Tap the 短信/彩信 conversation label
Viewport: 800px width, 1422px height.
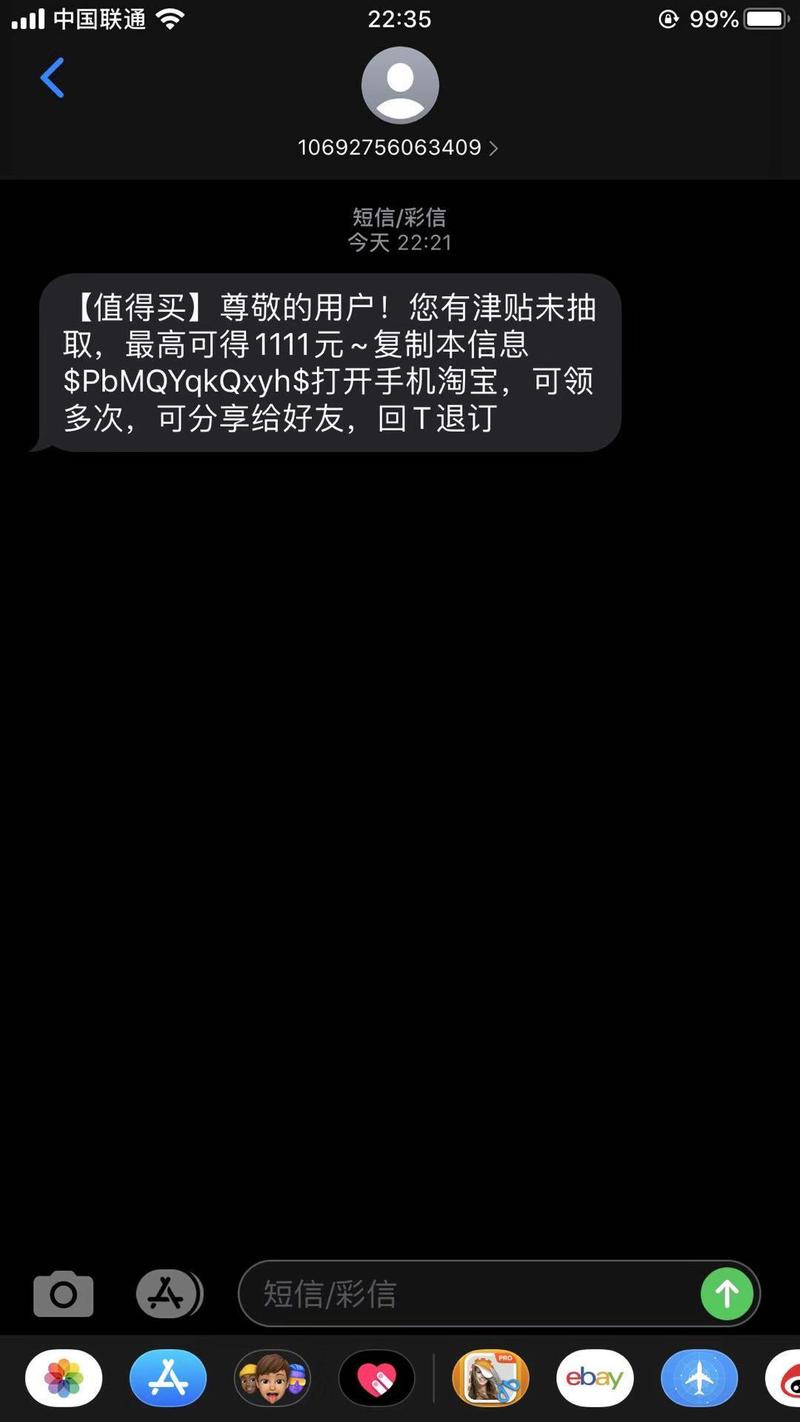coord(400,218)
